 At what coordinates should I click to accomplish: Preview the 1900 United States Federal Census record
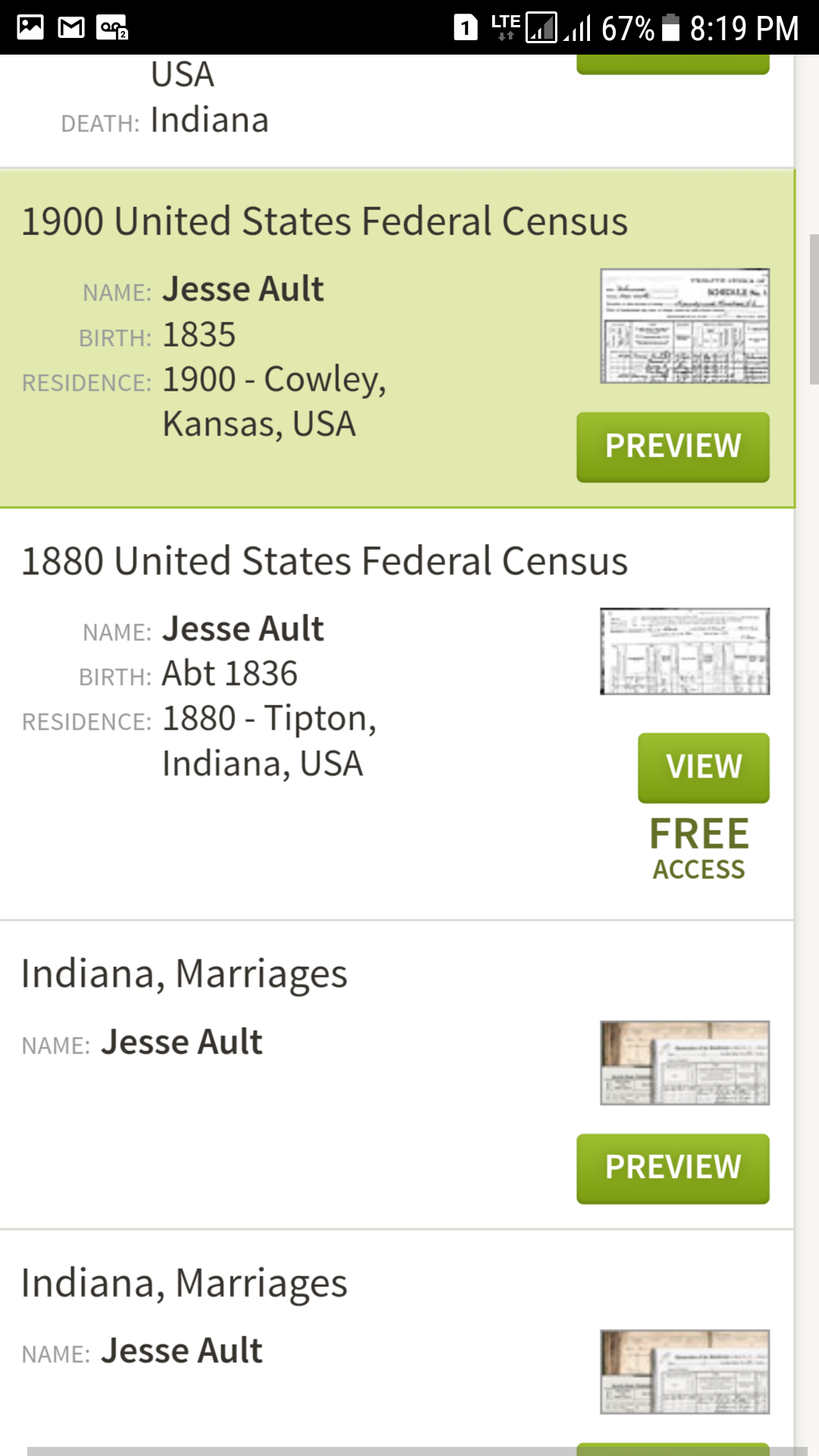coord(673,447)
